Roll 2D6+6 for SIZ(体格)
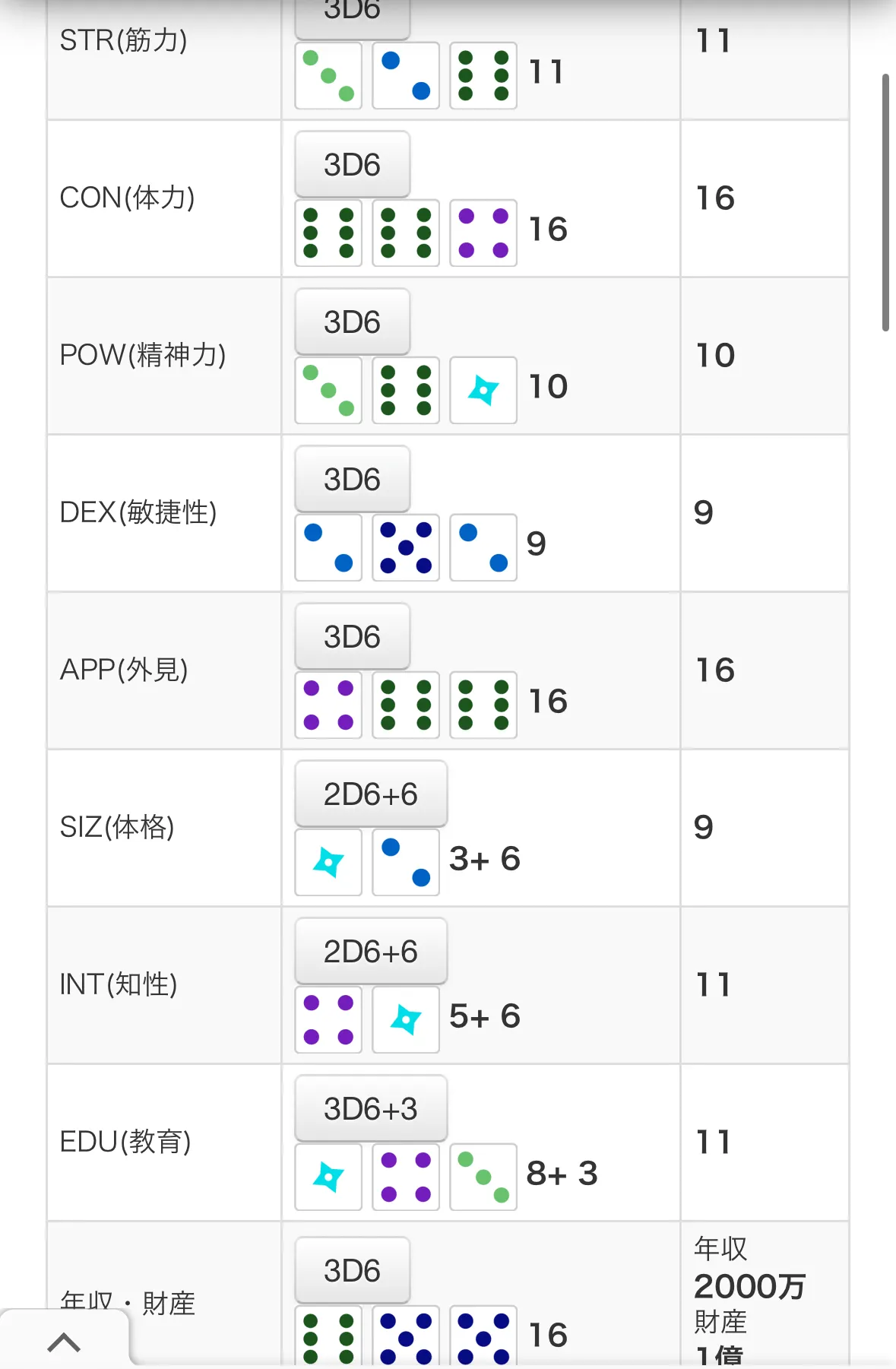The image size is (896, 1369). pos(370,794)
